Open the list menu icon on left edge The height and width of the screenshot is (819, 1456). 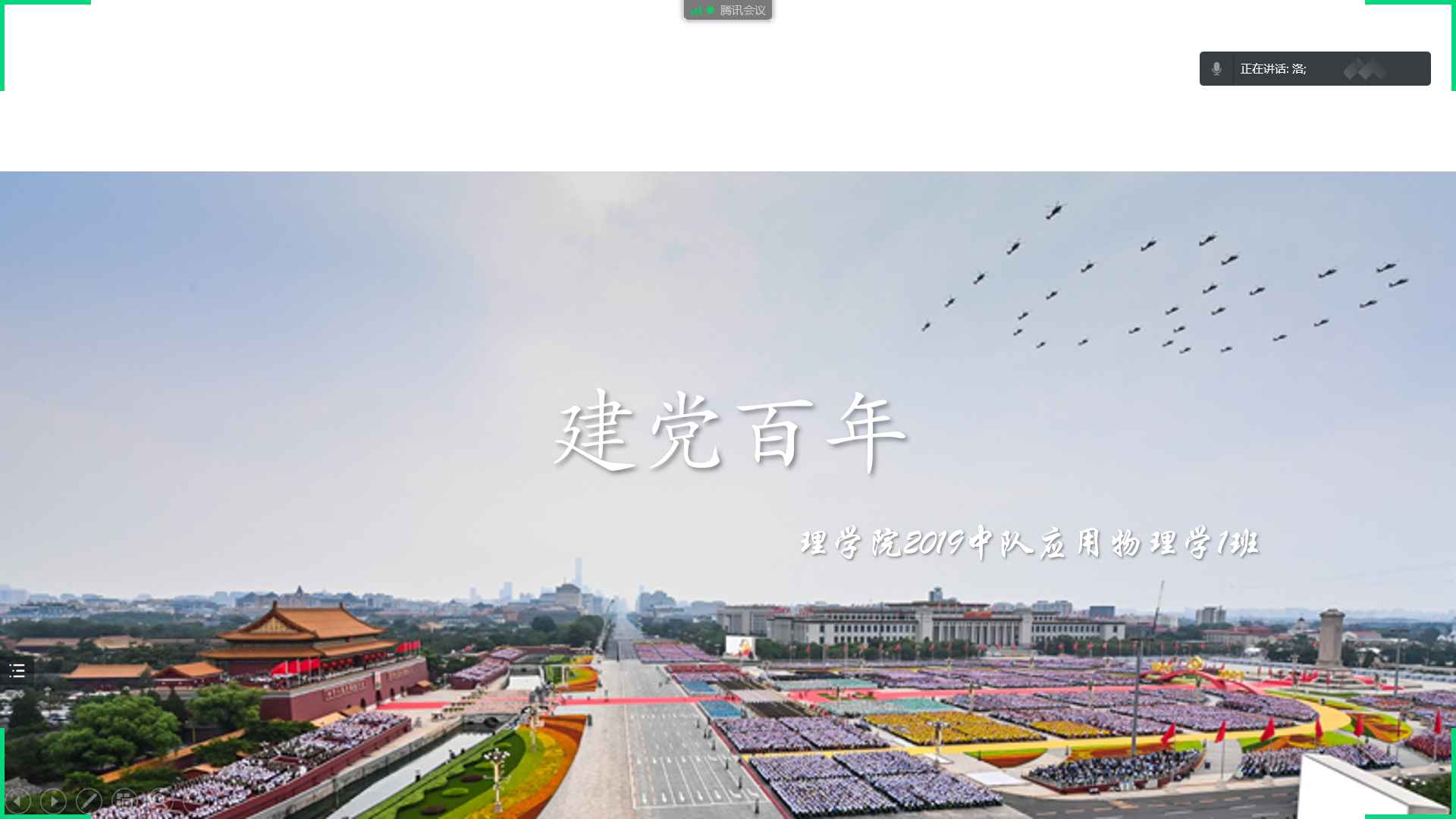17,670
